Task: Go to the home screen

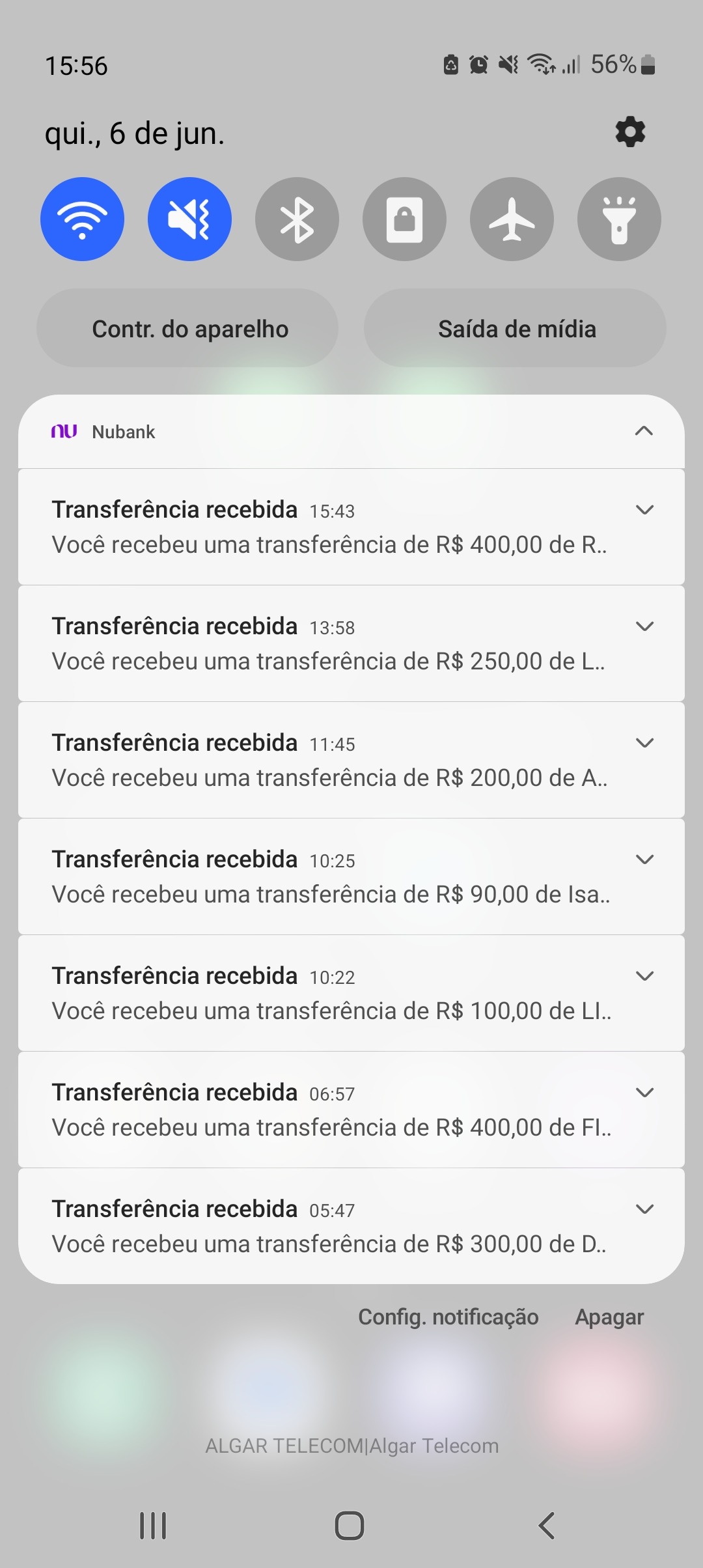Action: (x=350, y=1526)
